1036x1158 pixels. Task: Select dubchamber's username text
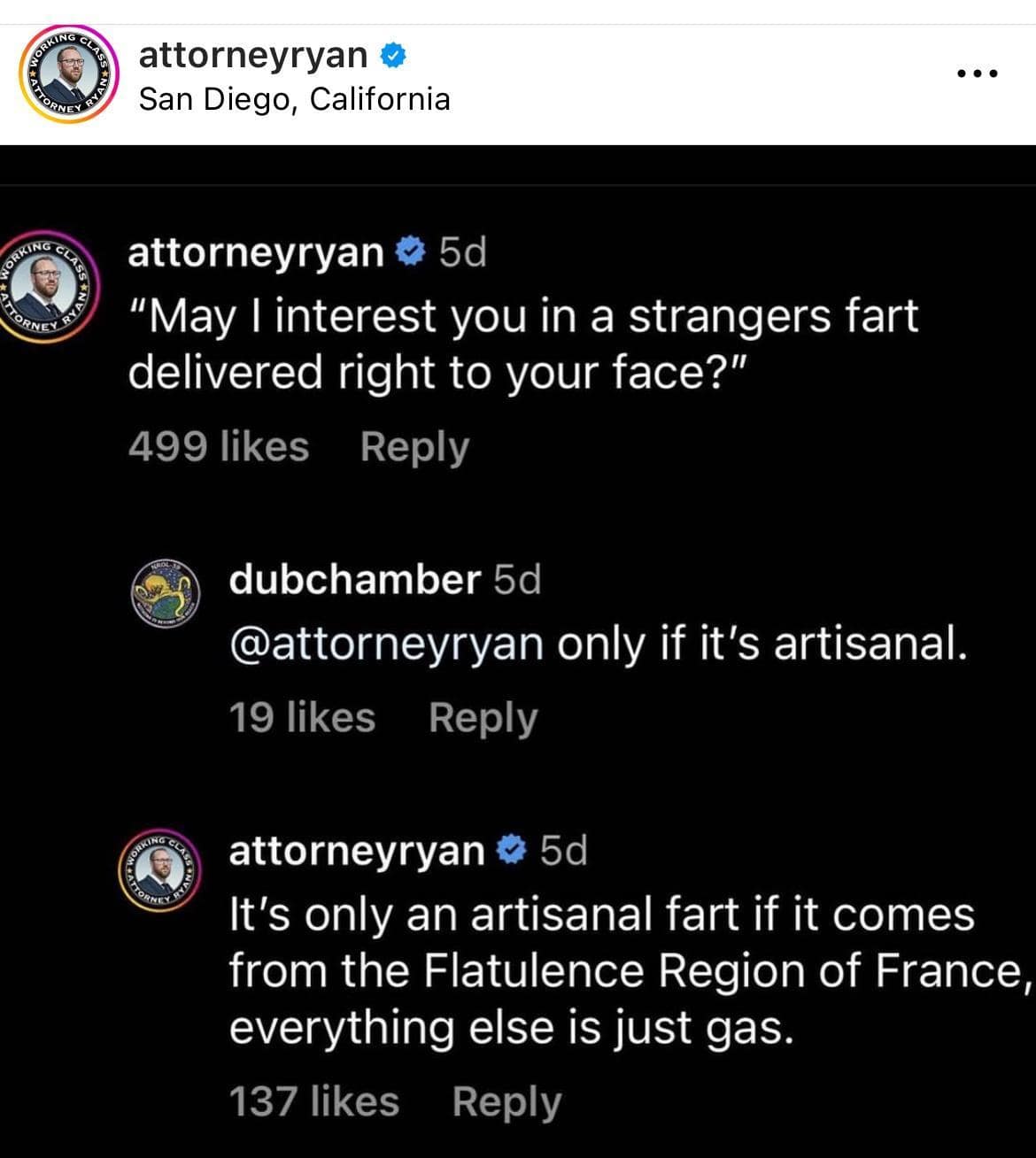click(352, 582)
